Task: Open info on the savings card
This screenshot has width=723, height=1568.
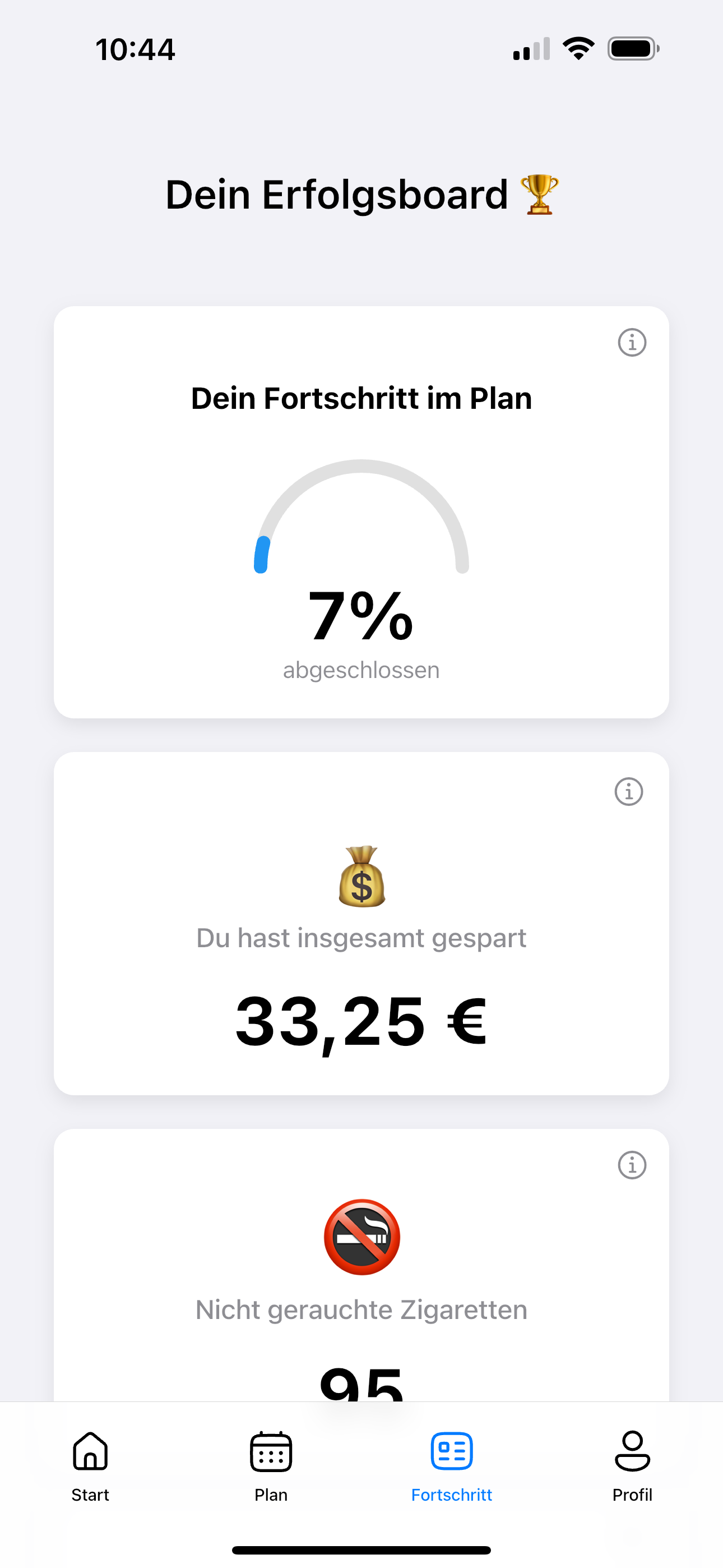Action: point(629,792)
